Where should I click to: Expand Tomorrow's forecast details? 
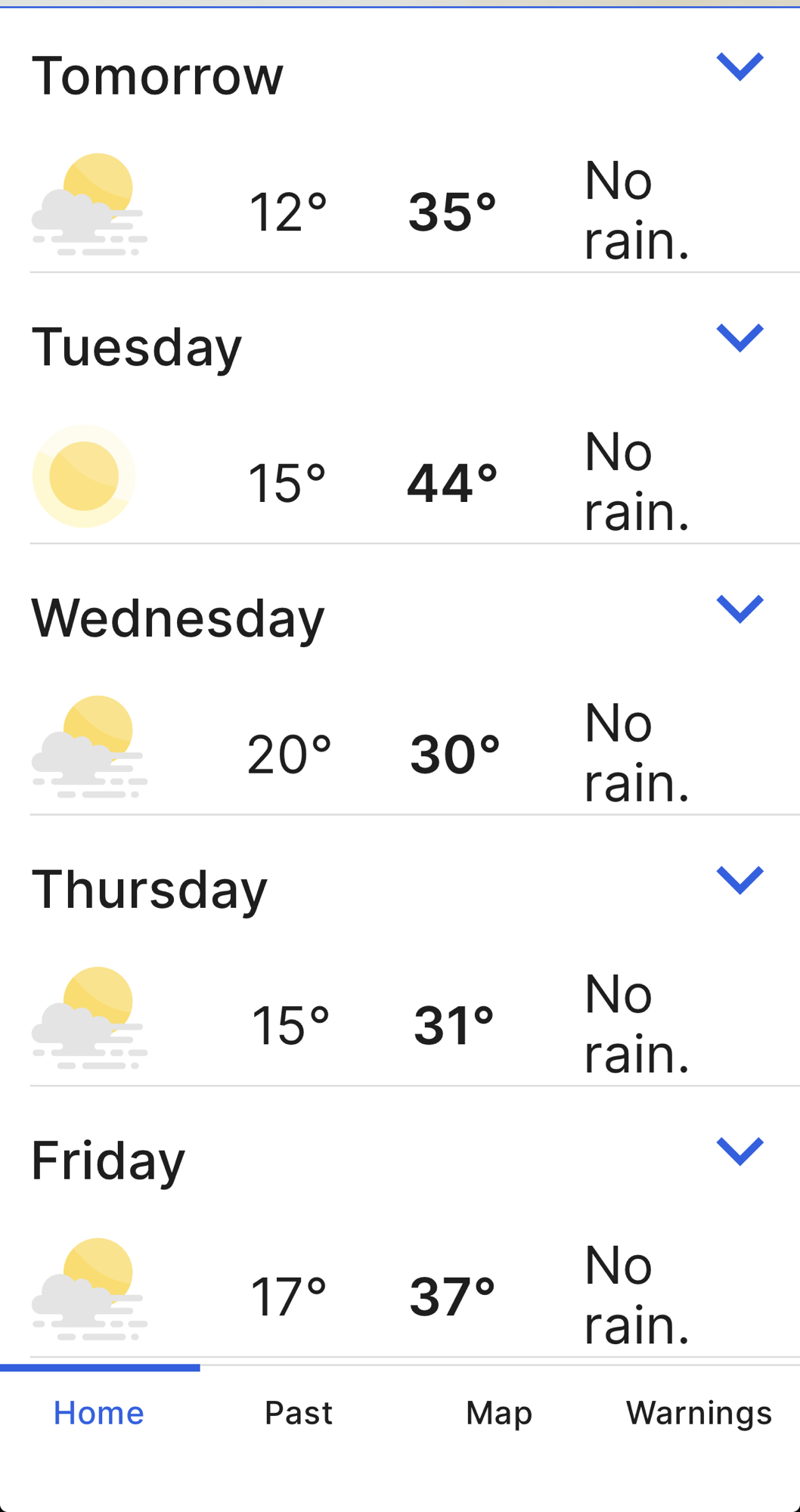[740, 67]
